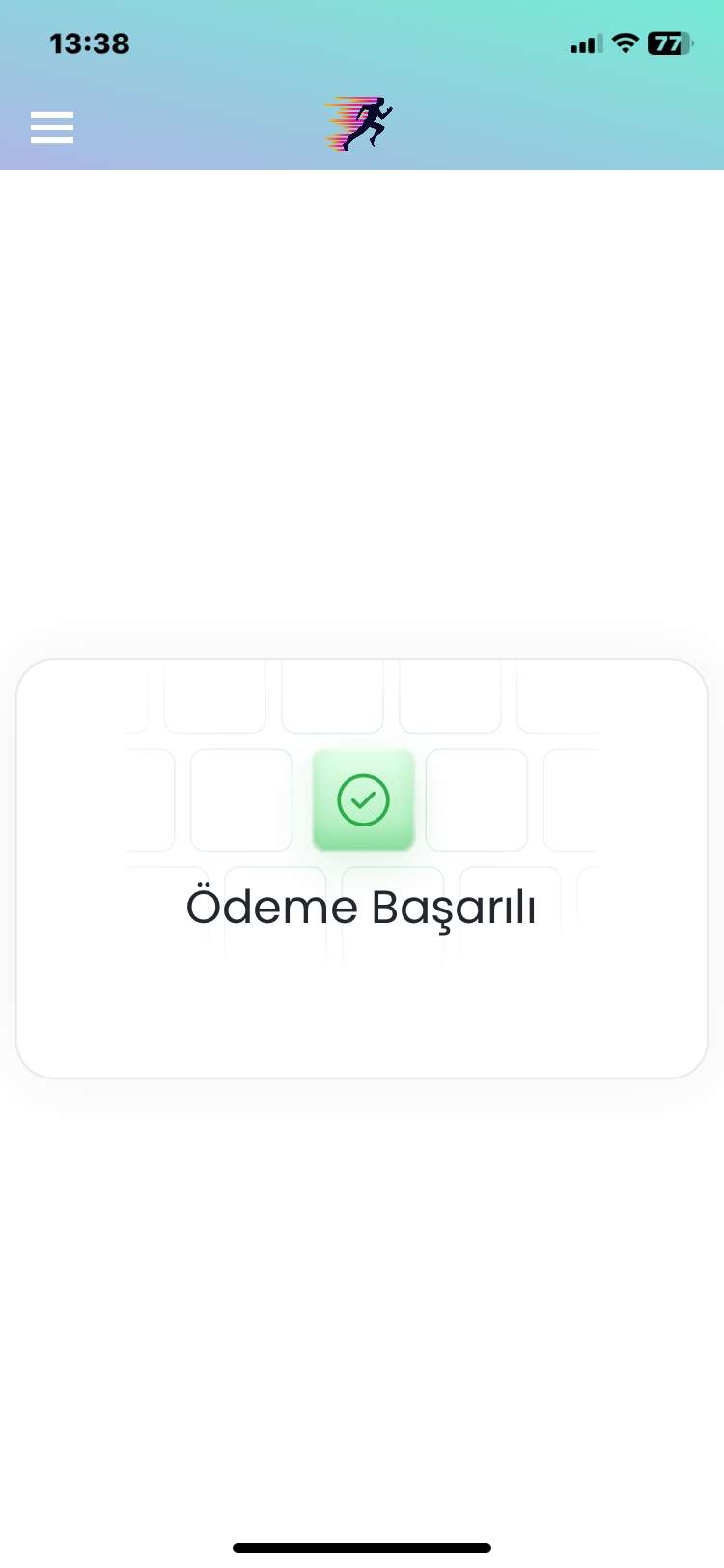The image size is (724, 1568).
Task: Open the hamburger drawer menu
Action: pos(52,127)
